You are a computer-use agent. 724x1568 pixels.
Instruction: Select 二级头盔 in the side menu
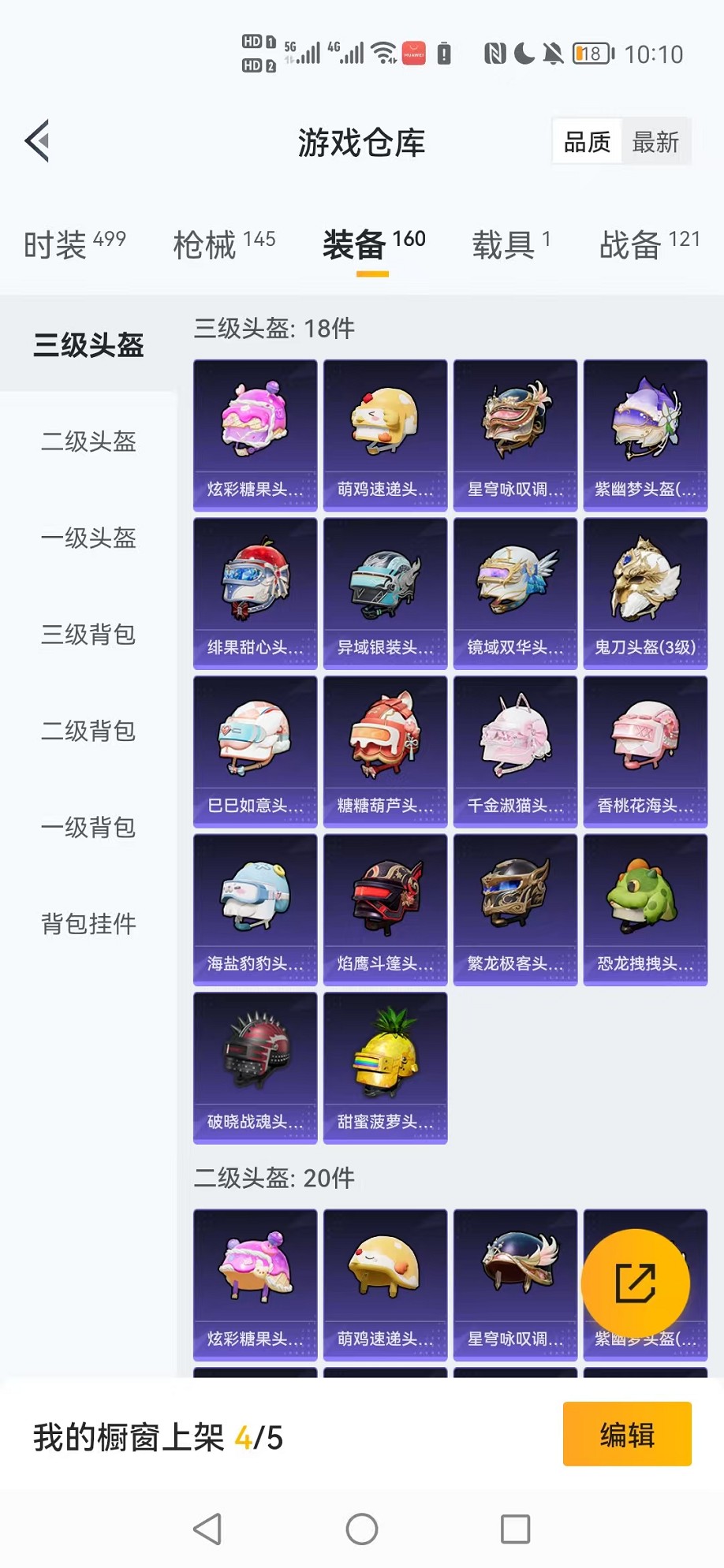(x=88, y=441)
